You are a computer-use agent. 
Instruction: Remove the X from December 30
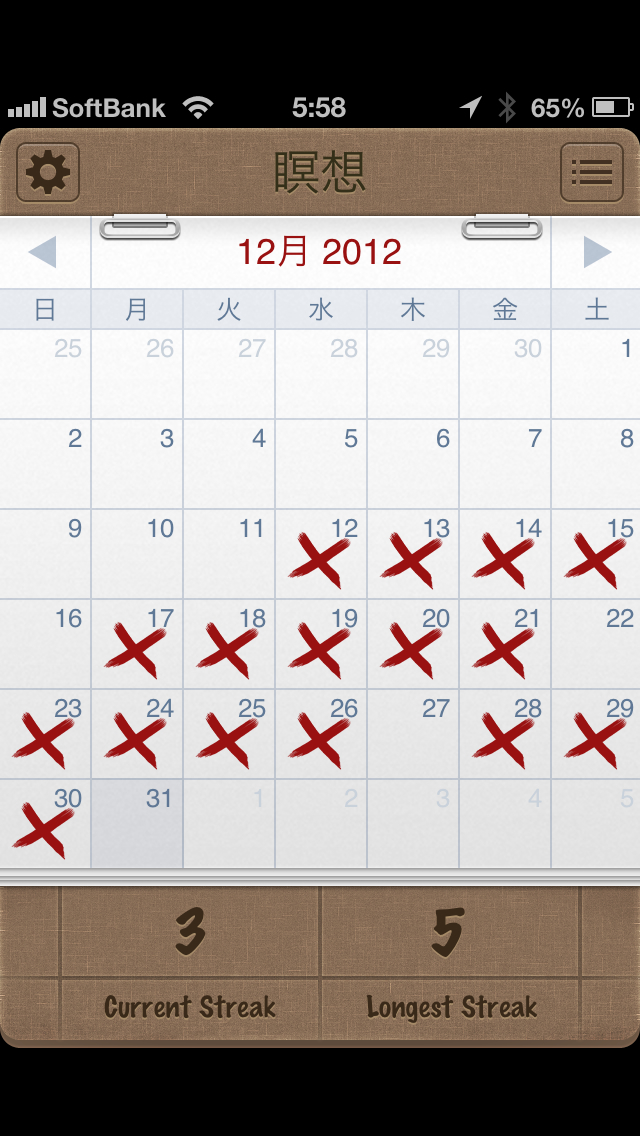45,825
